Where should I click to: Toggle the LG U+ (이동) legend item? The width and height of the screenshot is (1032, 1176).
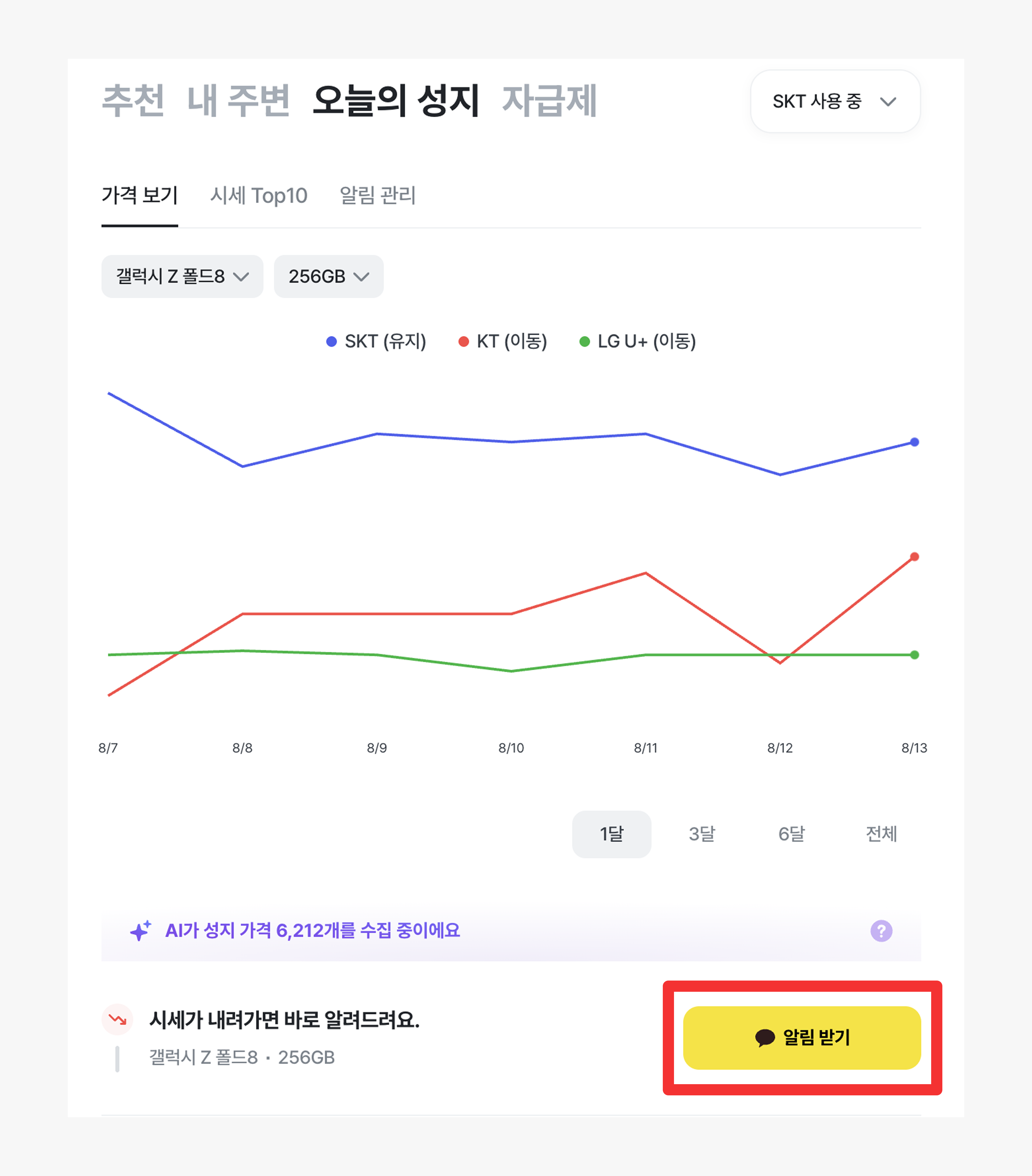[638, 341]
